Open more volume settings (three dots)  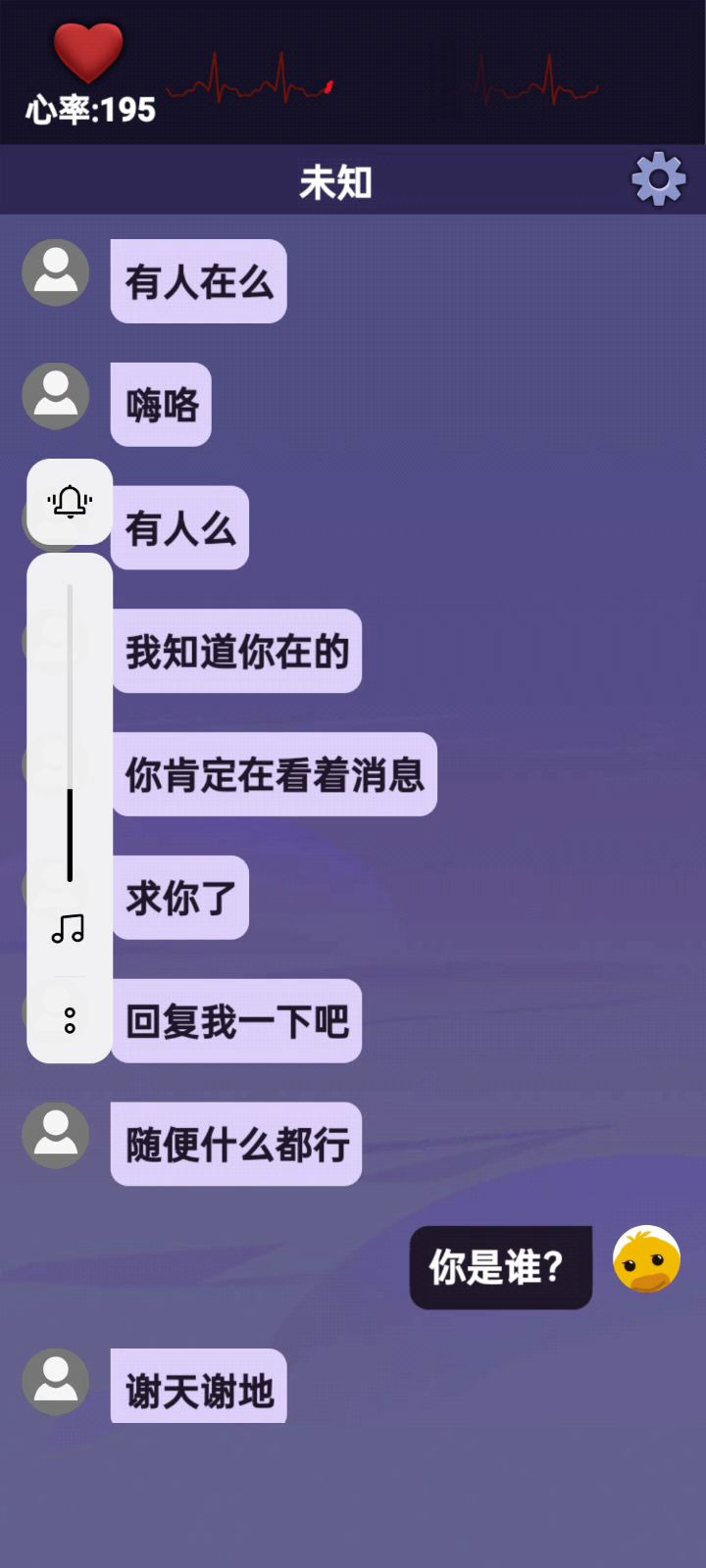tap(70, 1020)
